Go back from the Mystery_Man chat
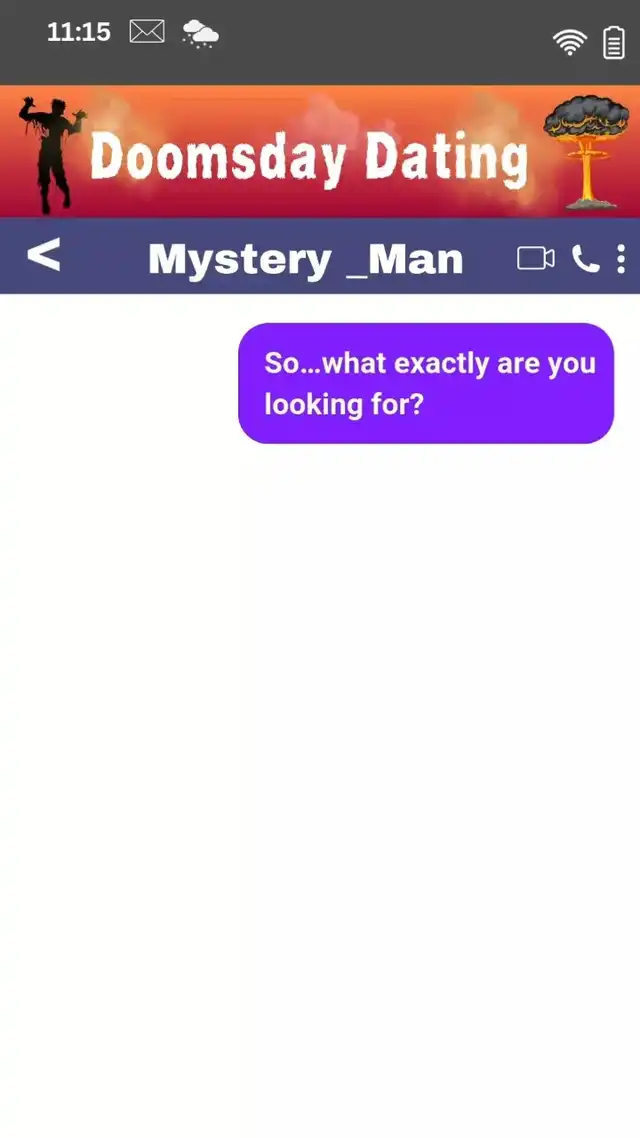Viewport: 640px width, 1138px height. [x=44, y=255]
